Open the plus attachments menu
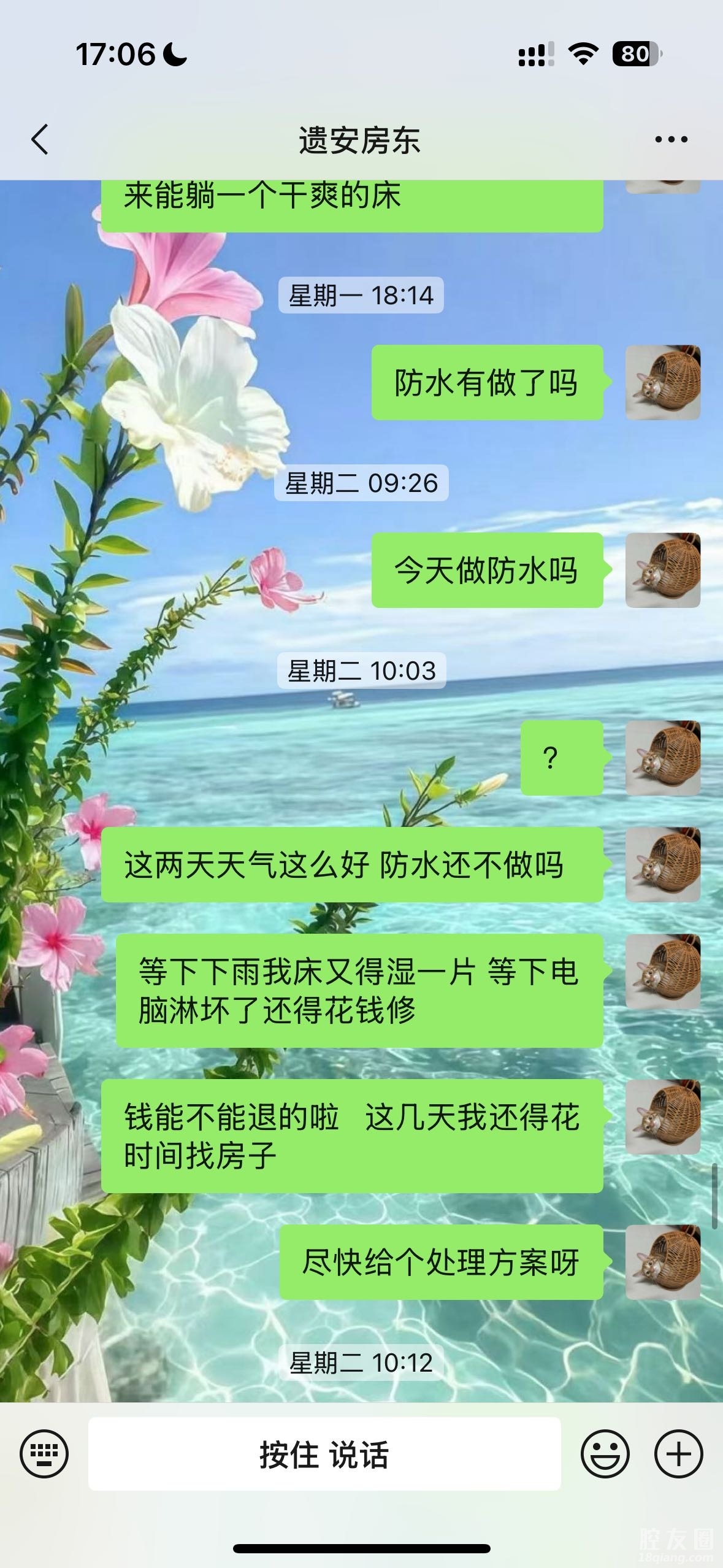 pos(678,1453)
